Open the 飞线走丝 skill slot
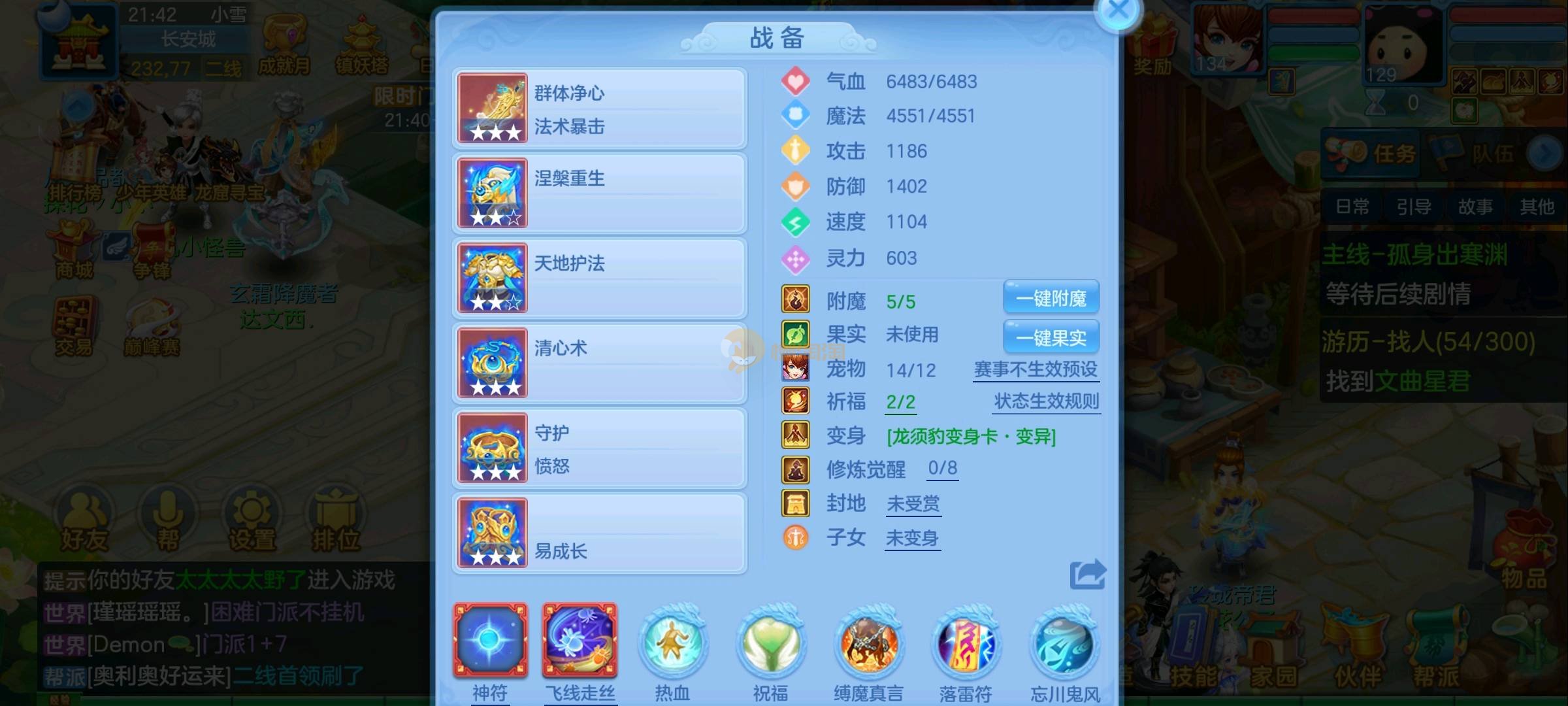Viewport: 1568px width, 706px height. pos(580,641)
